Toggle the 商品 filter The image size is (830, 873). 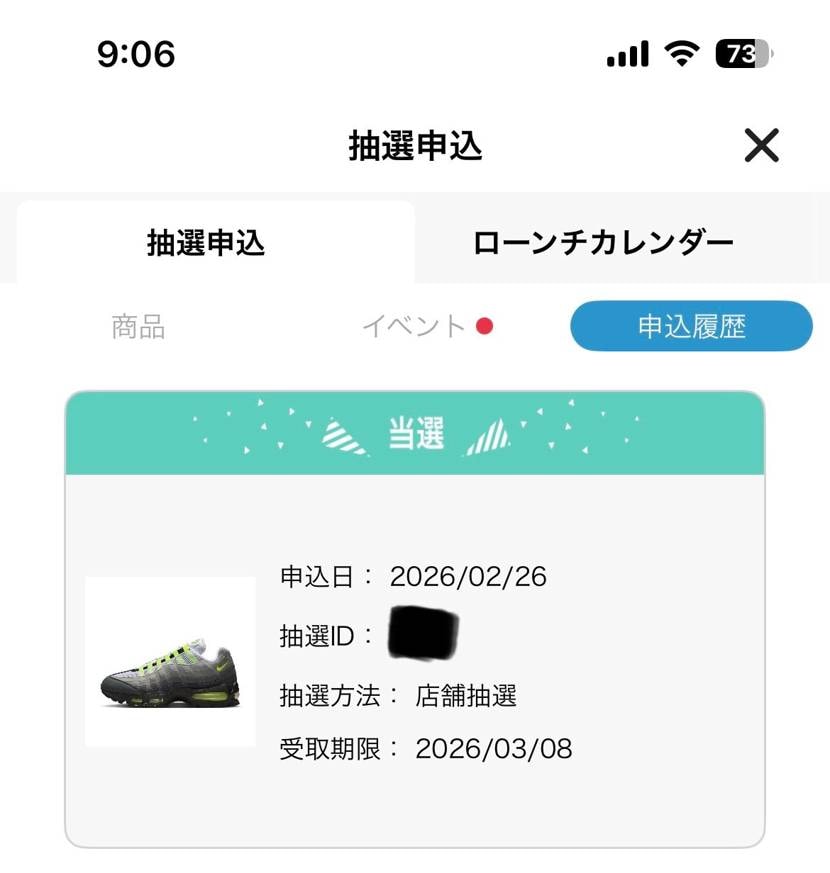[x=136, y=326]
